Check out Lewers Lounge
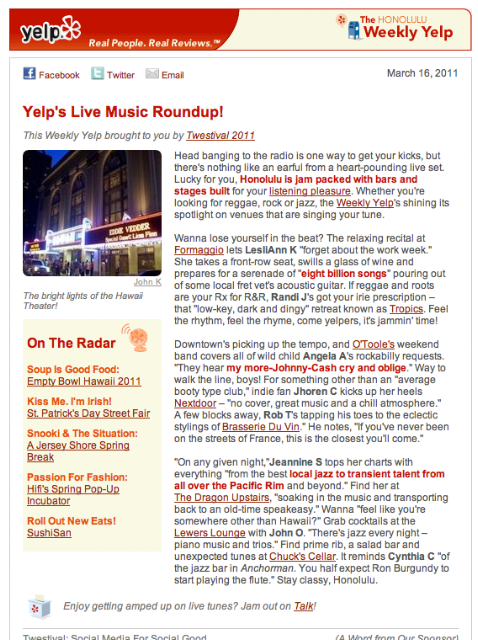478x640 pixels. (210, 533)
